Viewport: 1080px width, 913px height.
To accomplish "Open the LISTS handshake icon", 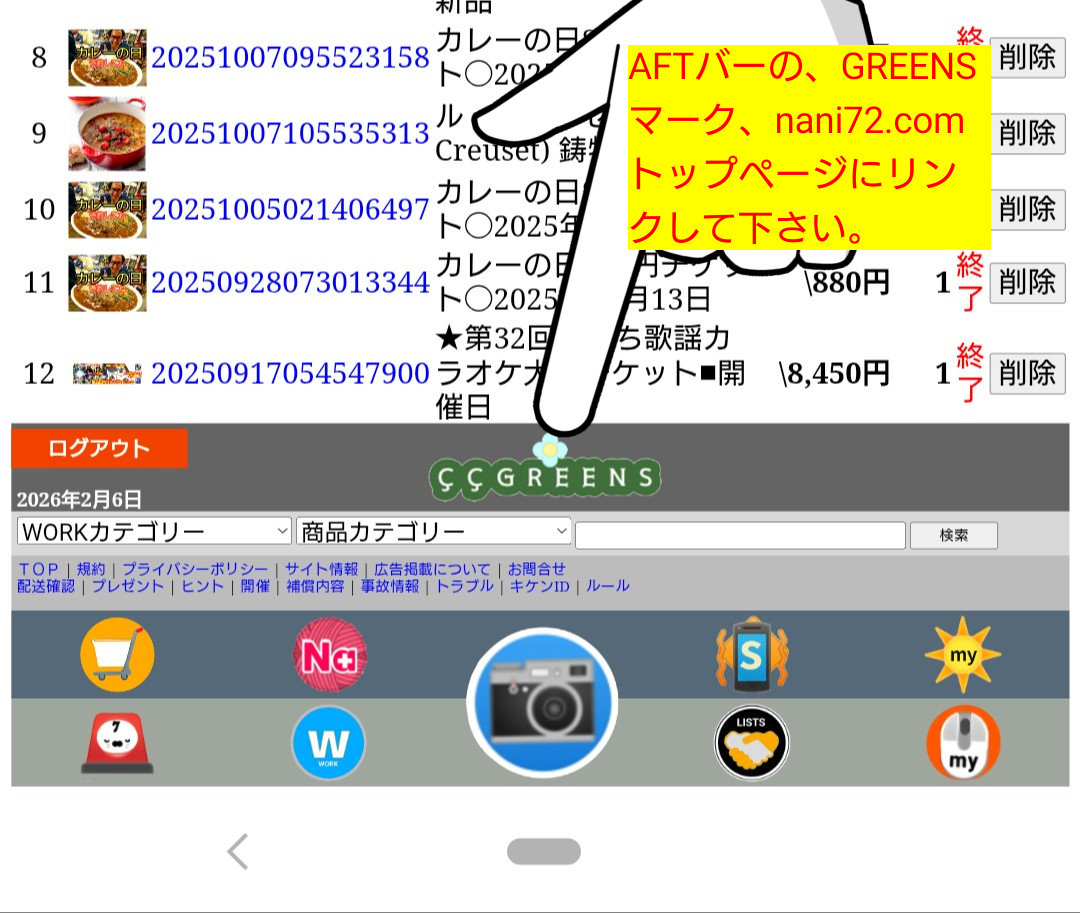I will click(751, 744).
